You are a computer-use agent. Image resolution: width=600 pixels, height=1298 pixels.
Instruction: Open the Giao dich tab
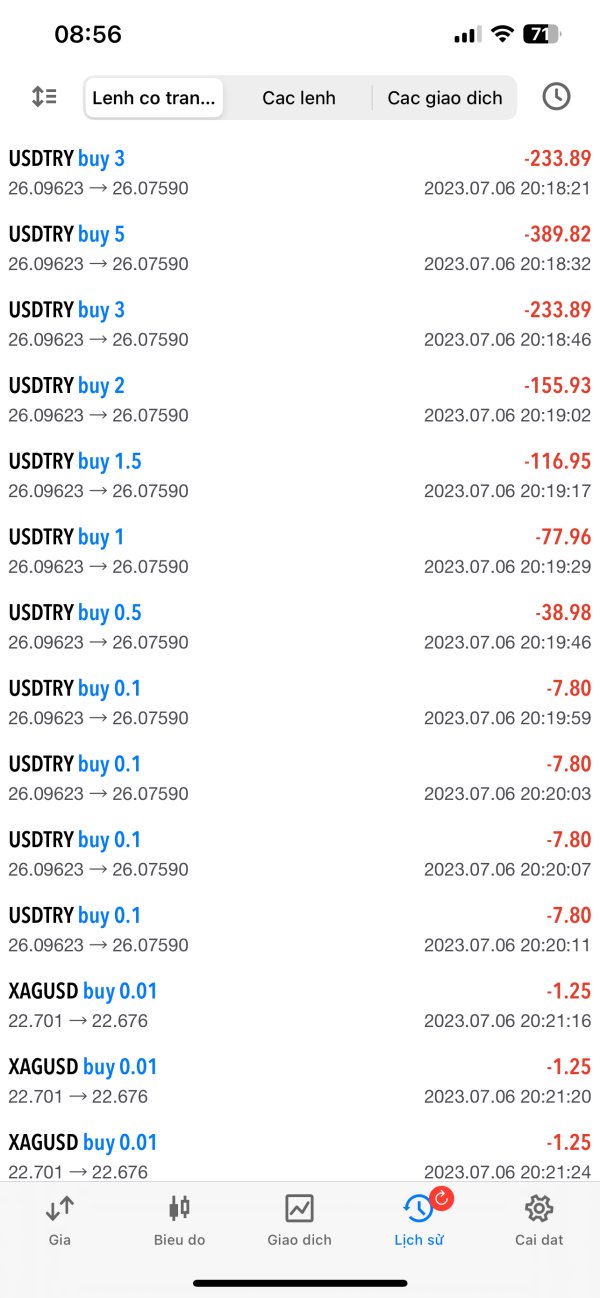pos(299,1220)
